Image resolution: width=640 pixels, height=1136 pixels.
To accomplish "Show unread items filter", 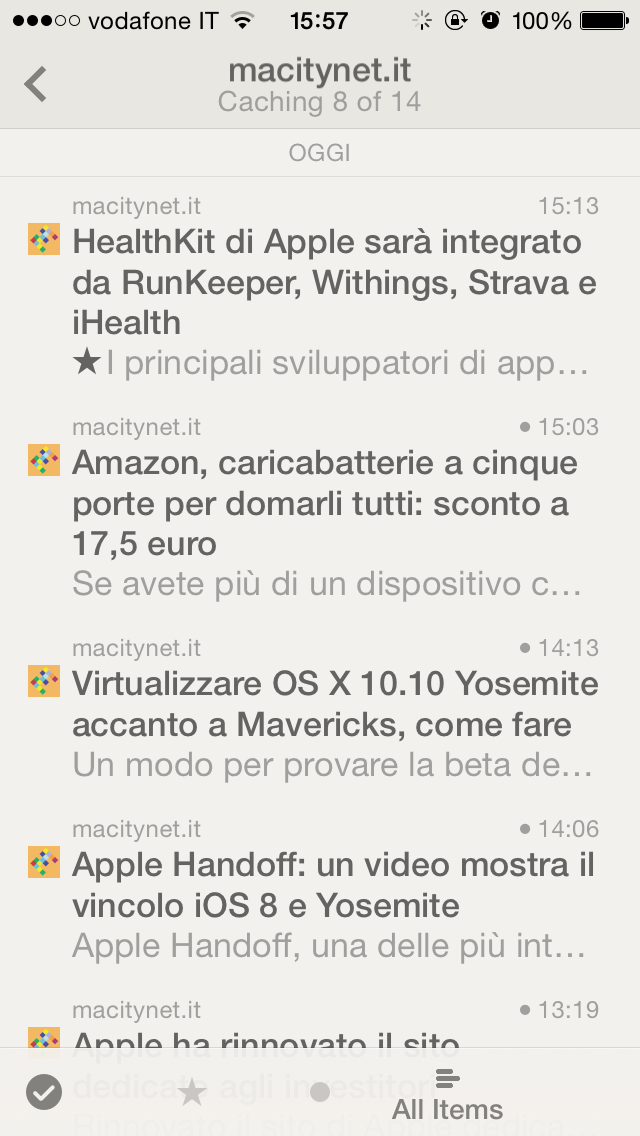I will [320, 1092].
